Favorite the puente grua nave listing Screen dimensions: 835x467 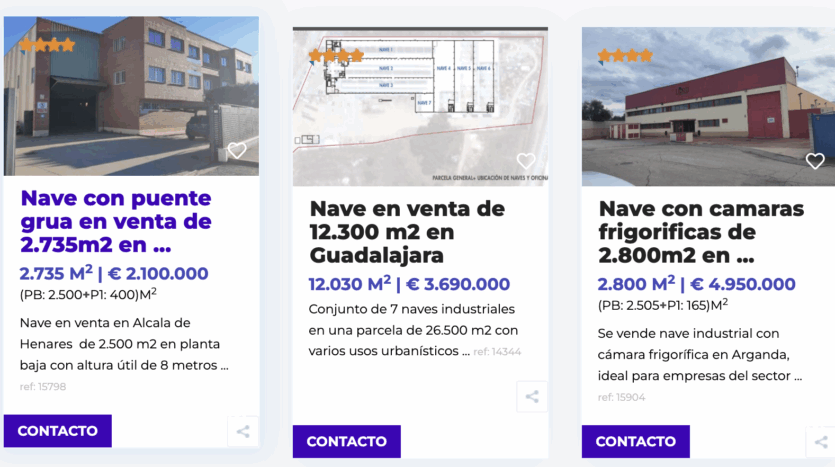click(x=237, y=150)
